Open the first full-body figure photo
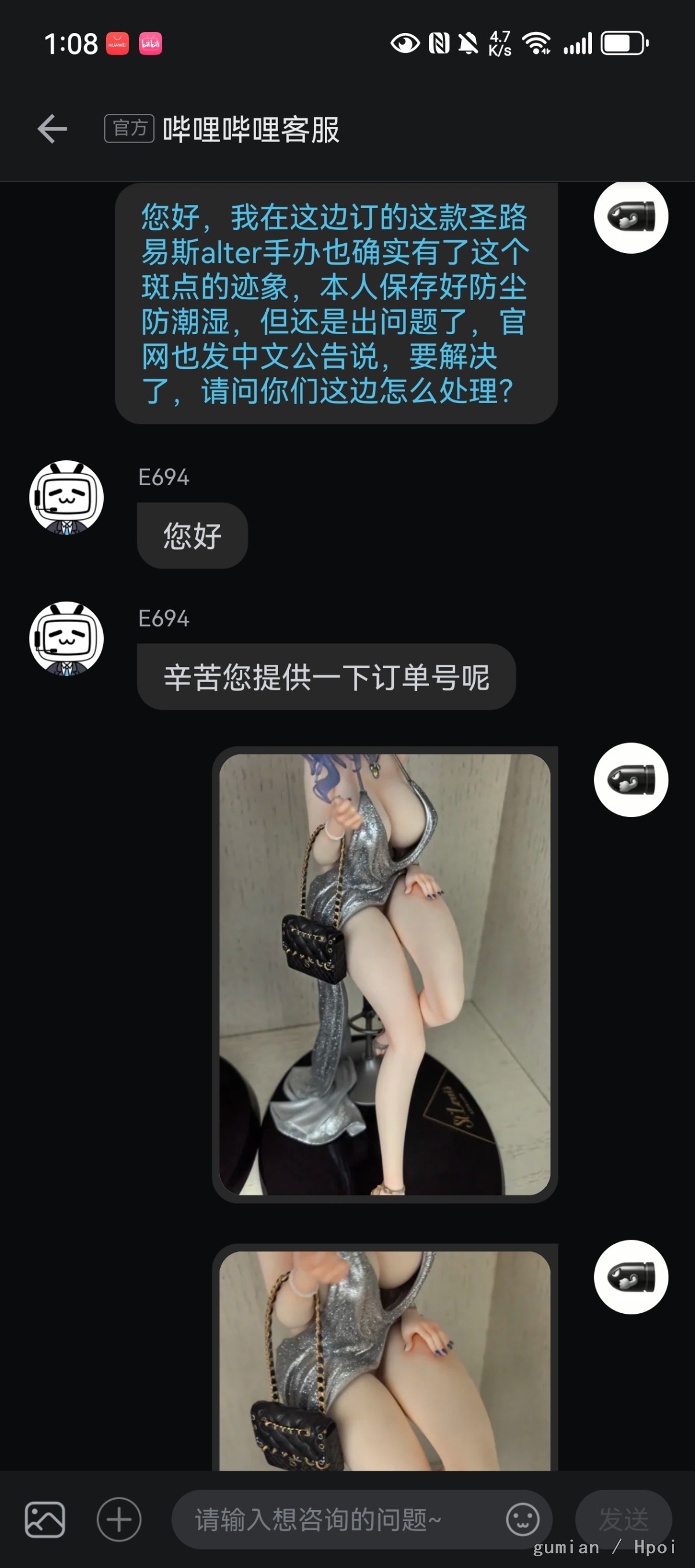This screenshot has height=1568, width=695. click(385, 974)
